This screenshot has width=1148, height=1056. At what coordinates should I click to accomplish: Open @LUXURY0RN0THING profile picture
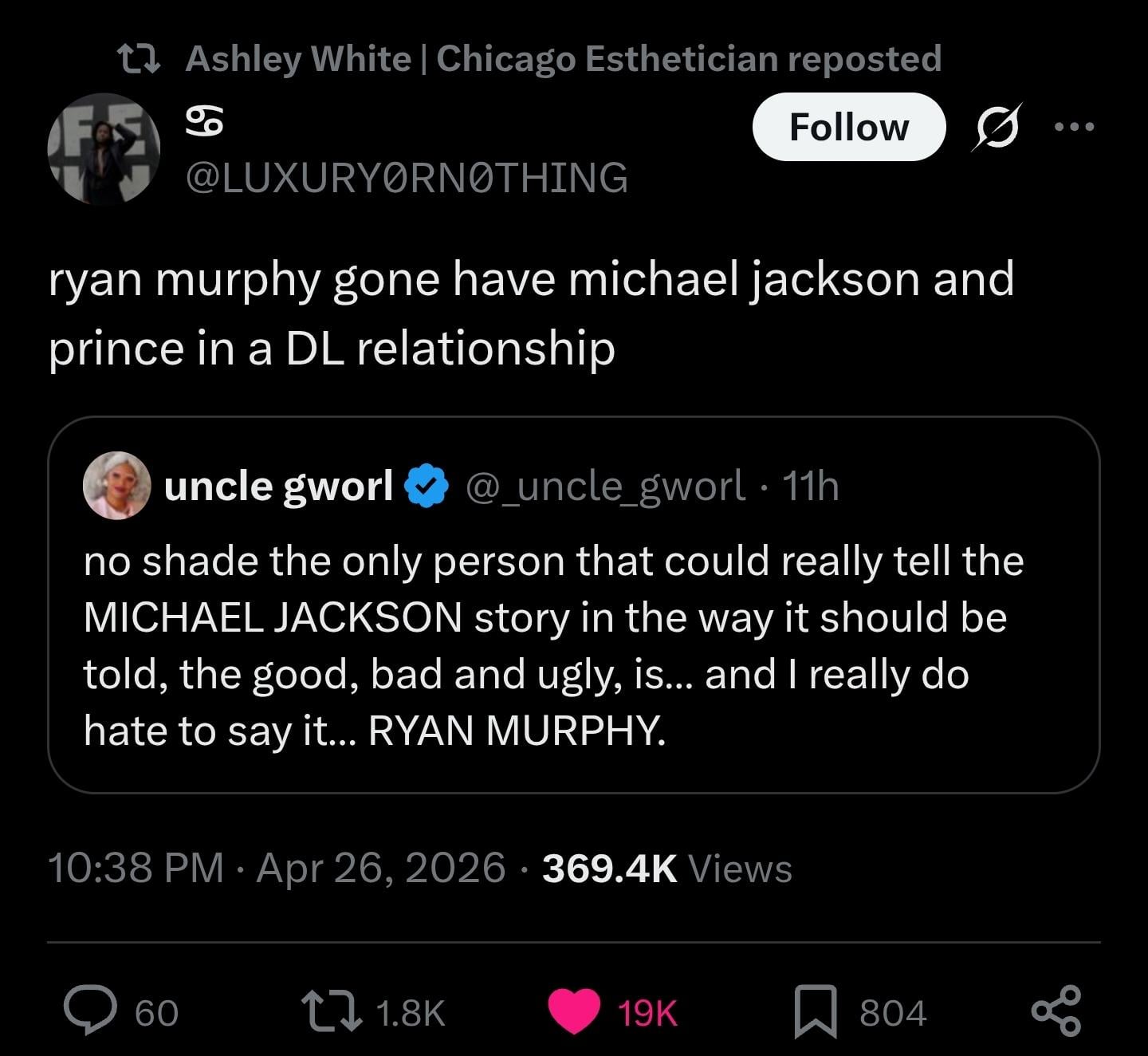point(104,149)
